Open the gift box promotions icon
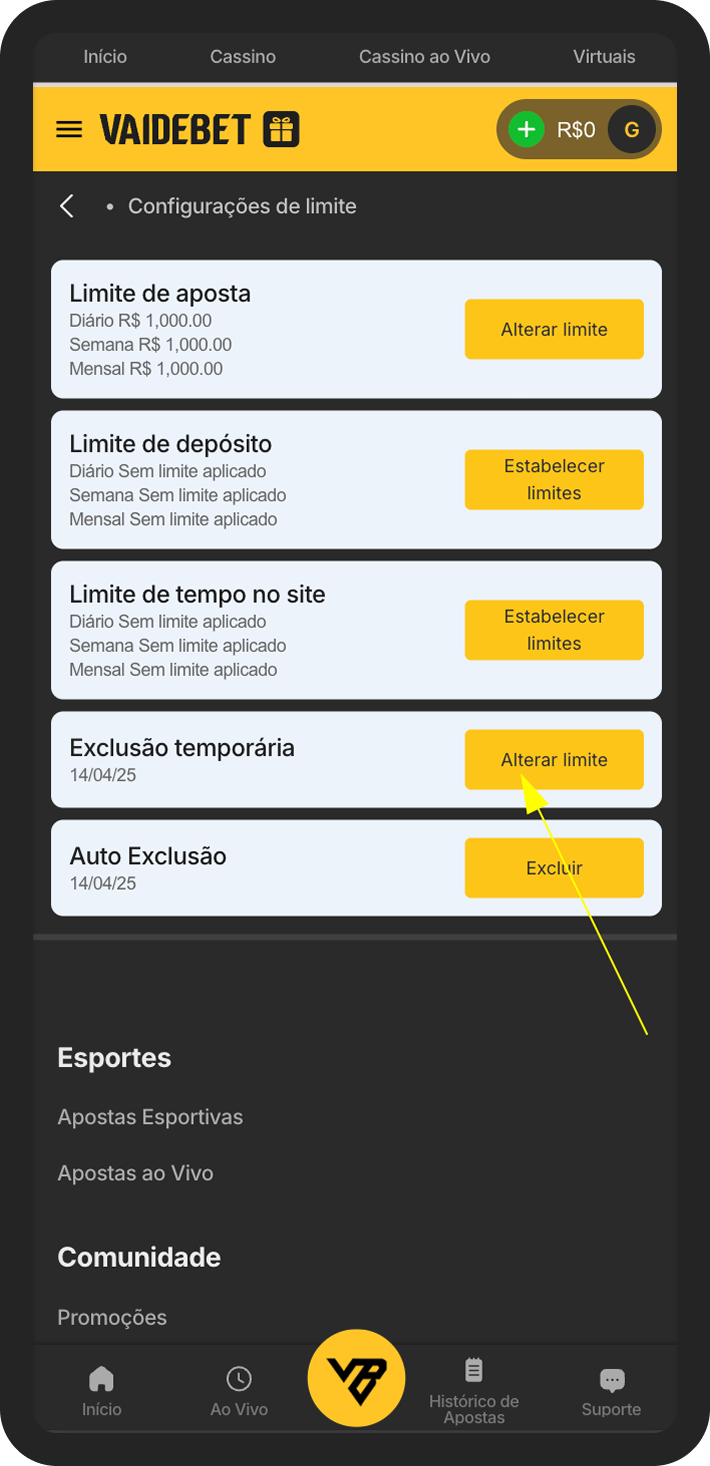Viewport: 710px width, 1466px height. pos(281,129)
